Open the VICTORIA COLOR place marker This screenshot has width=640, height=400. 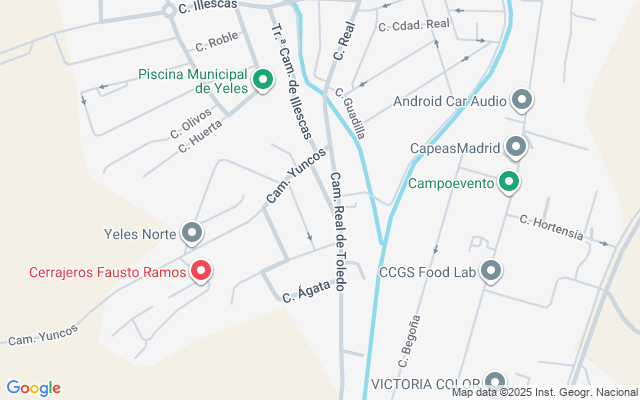tap(495, 383)
